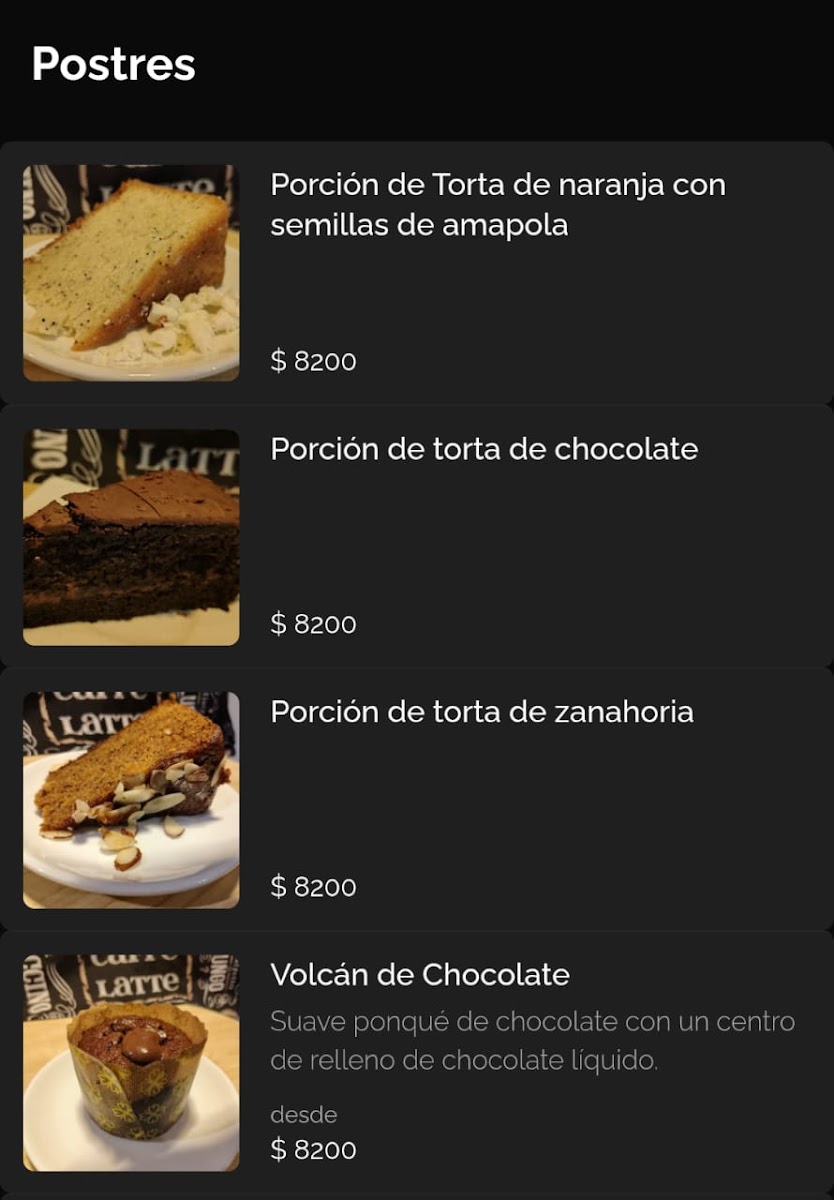834x1200 pixels.
Task: View the Porción de torta de zanahoria card
Action: coord(481,712)
